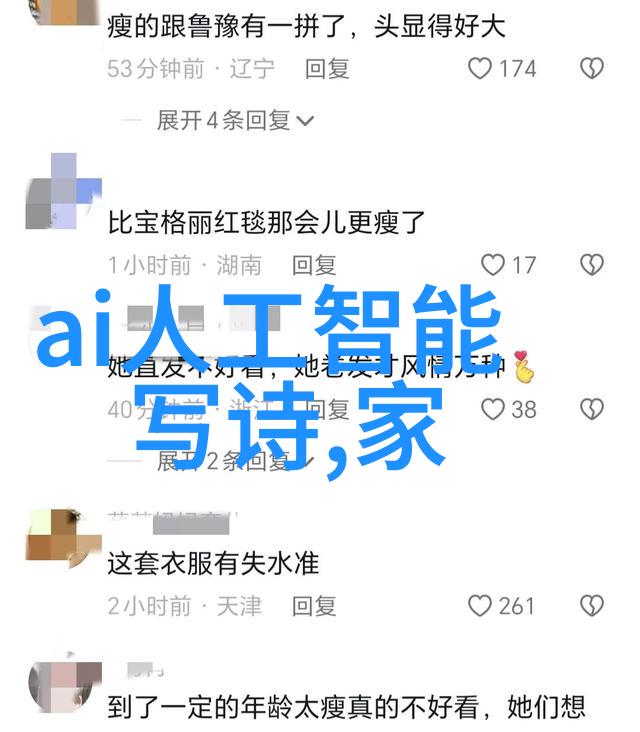Dislike the comment from 湖南
The image size is (640, 732).
pos(592,265)
